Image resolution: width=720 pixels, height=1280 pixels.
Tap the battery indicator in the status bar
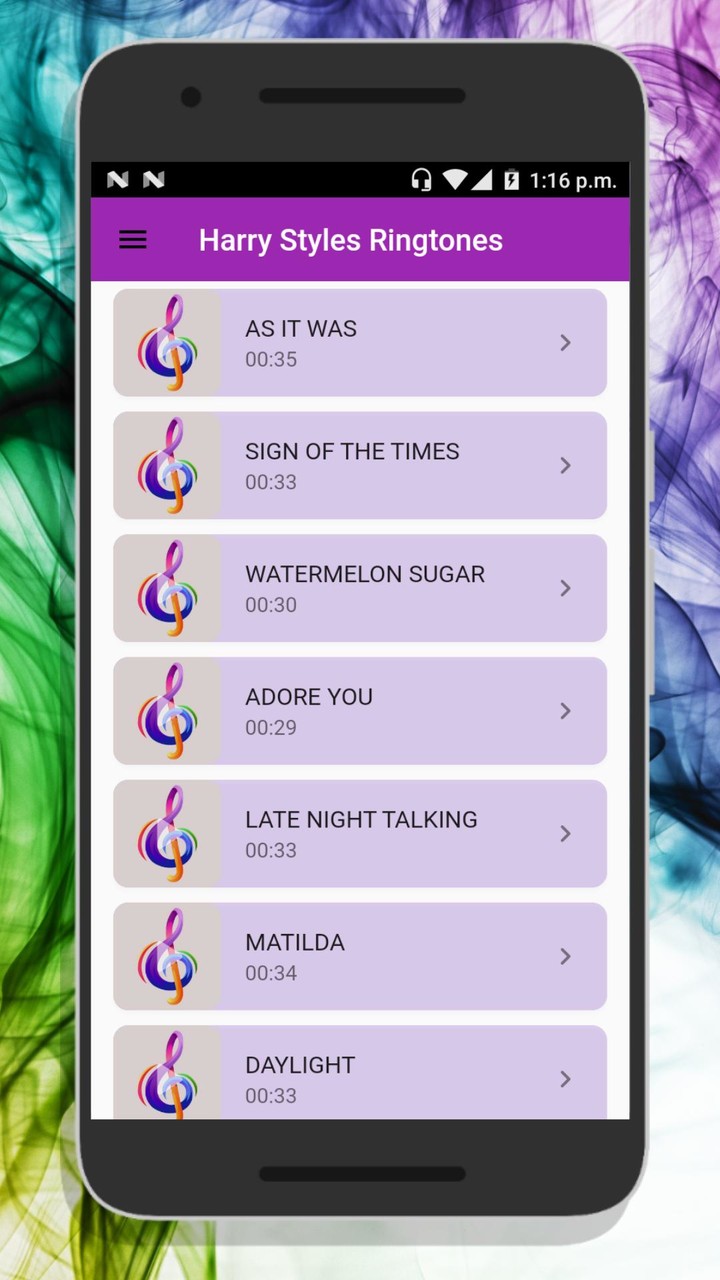coord(512,180)
